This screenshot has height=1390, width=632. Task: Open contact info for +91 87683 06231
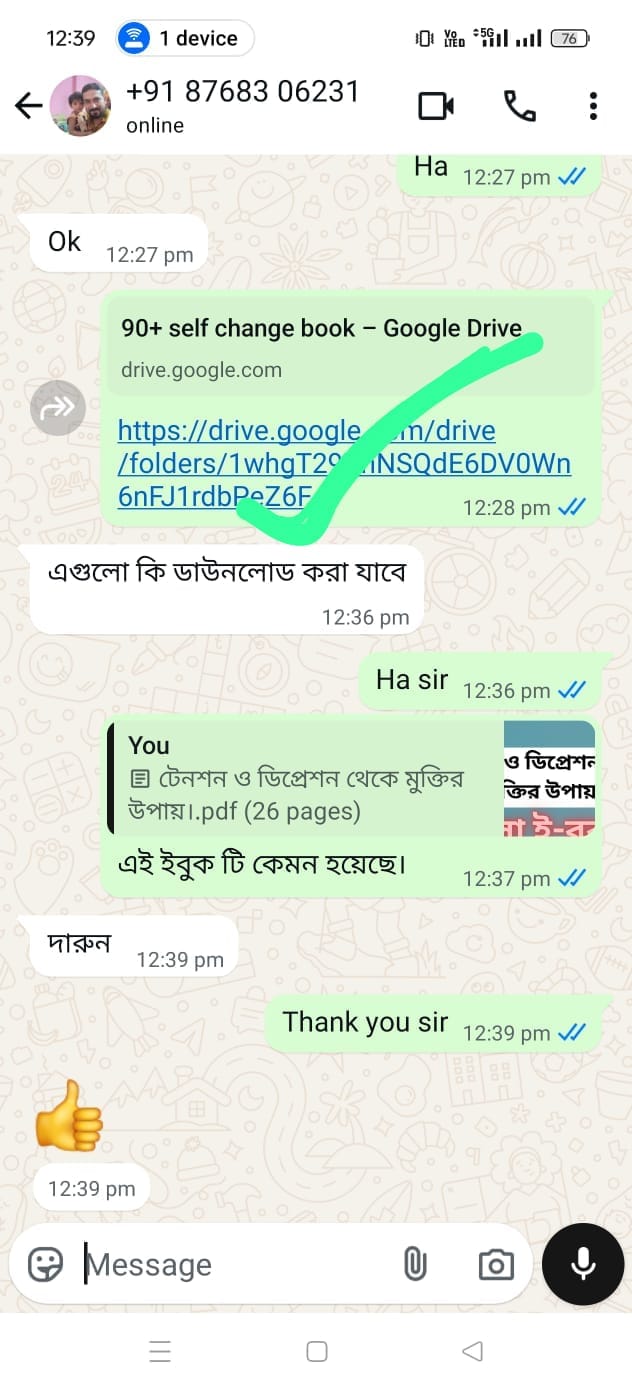(x=241, y=106)
